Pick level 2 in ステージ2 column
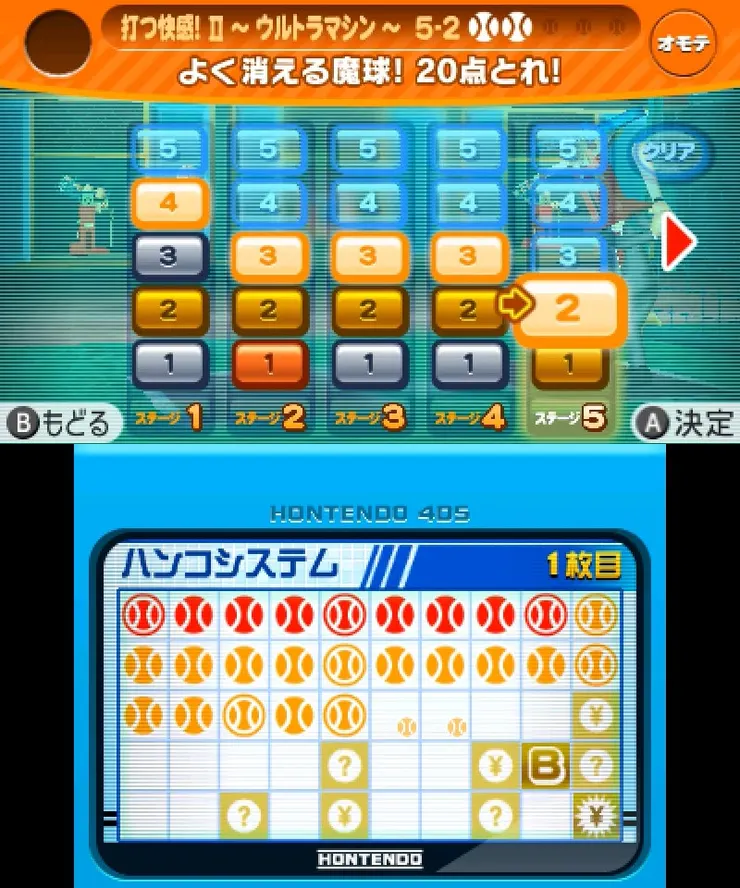Viewport: 740px width, 888px height. point(268,310)
